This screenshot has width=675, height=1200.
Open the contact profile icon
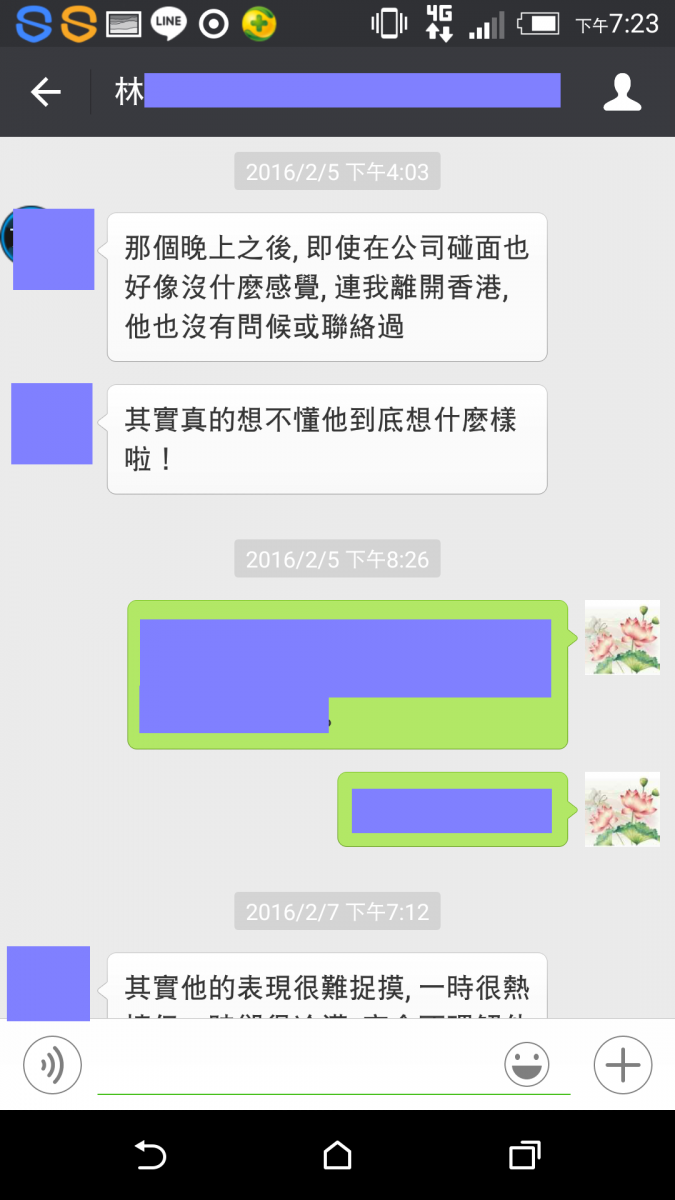click(622, 93)
